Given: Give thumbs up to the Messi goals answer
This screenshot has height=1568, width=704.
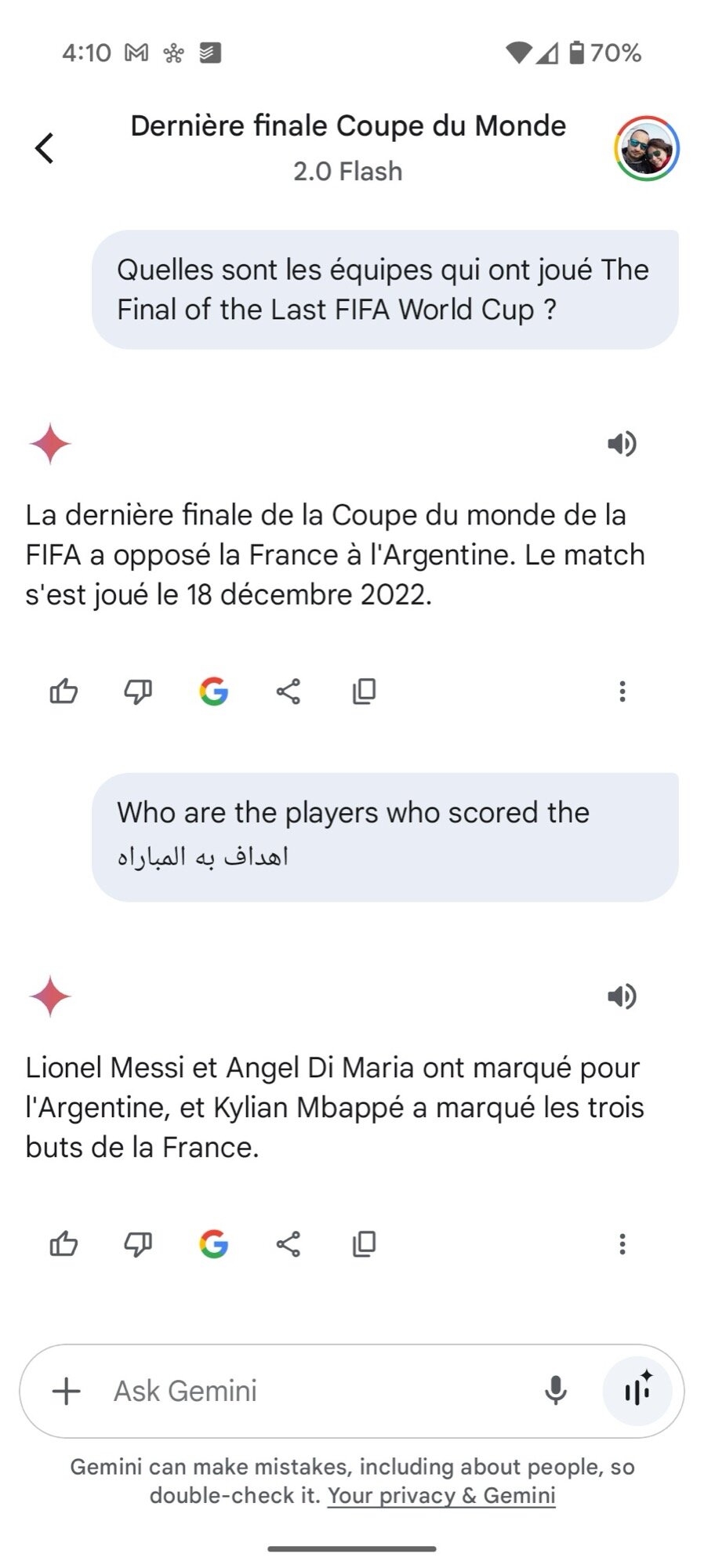Looking at the screenshot, I should 64,1243.
